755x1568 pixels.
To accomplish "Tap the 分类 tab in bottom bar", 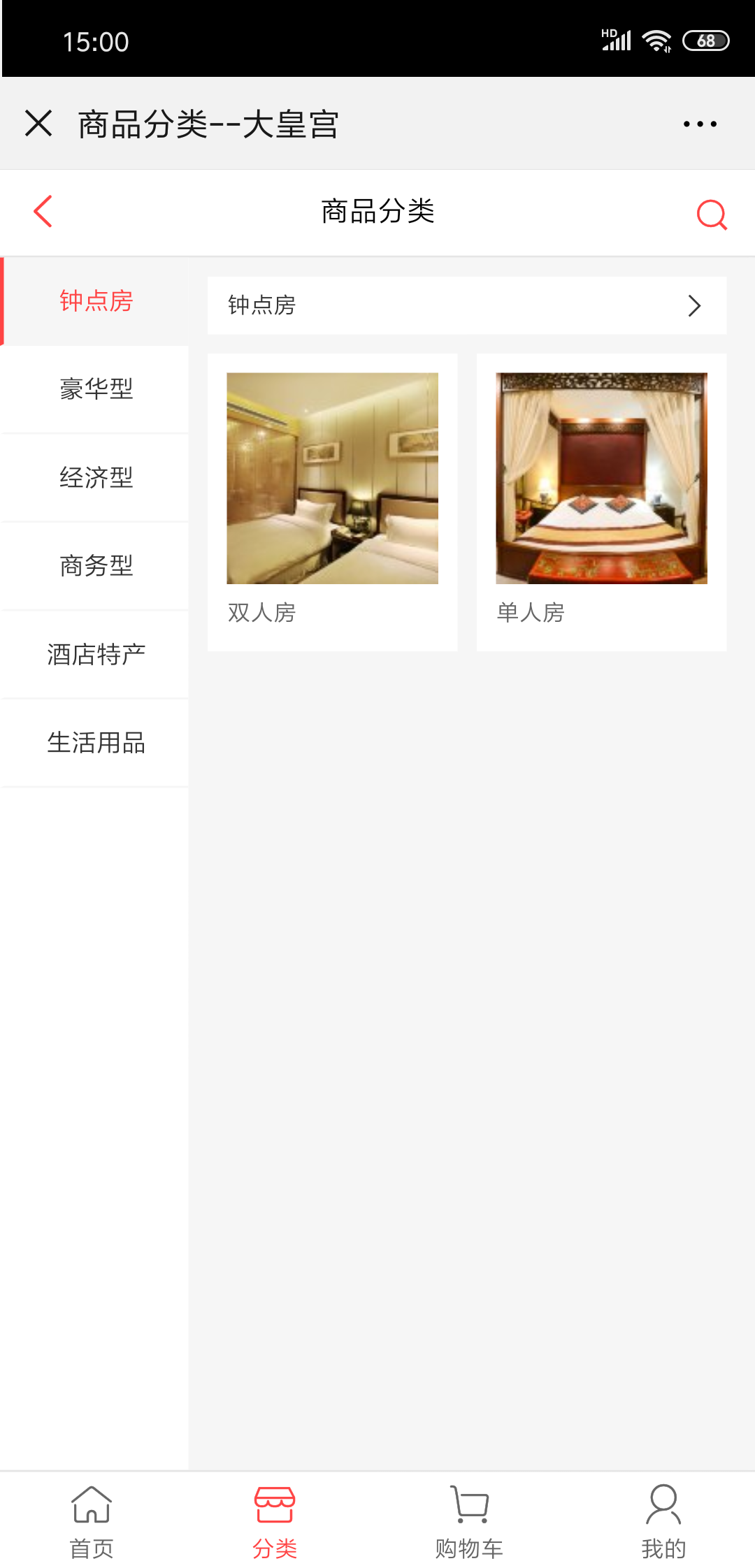I will pyautogui.click(x=275, y=1522).
